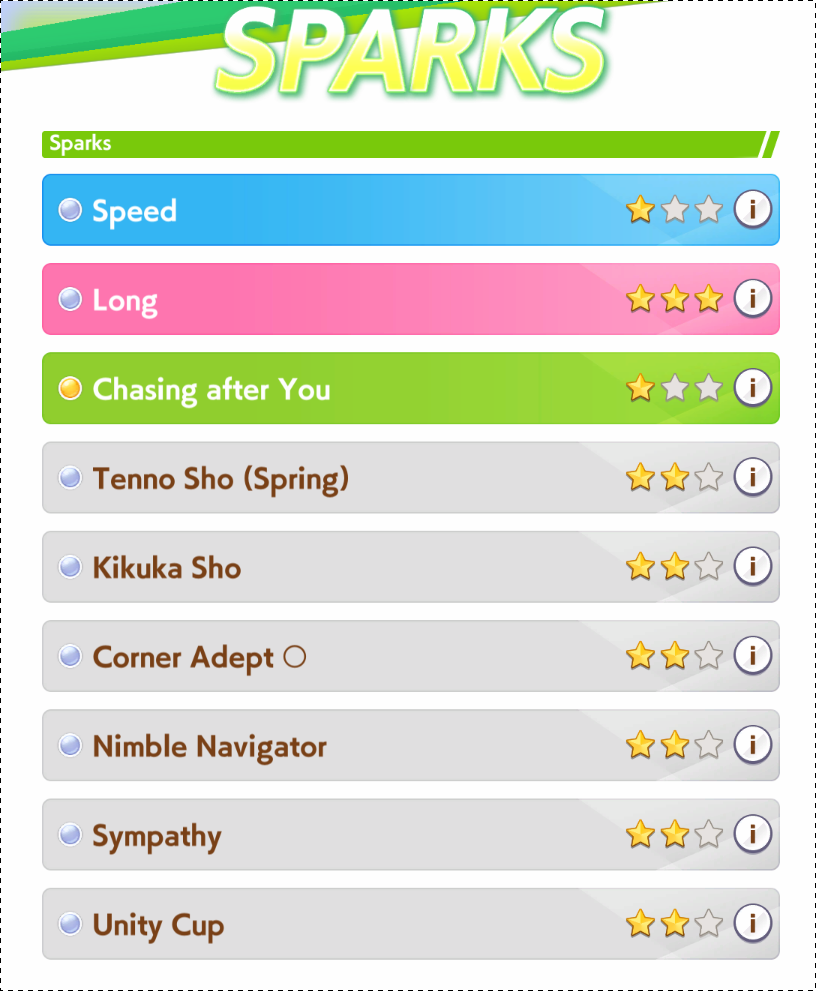This screenshot has height=991, width=816.
Task: Open info for the Kikuka Sho spark
Action: [x=752, y=566]
